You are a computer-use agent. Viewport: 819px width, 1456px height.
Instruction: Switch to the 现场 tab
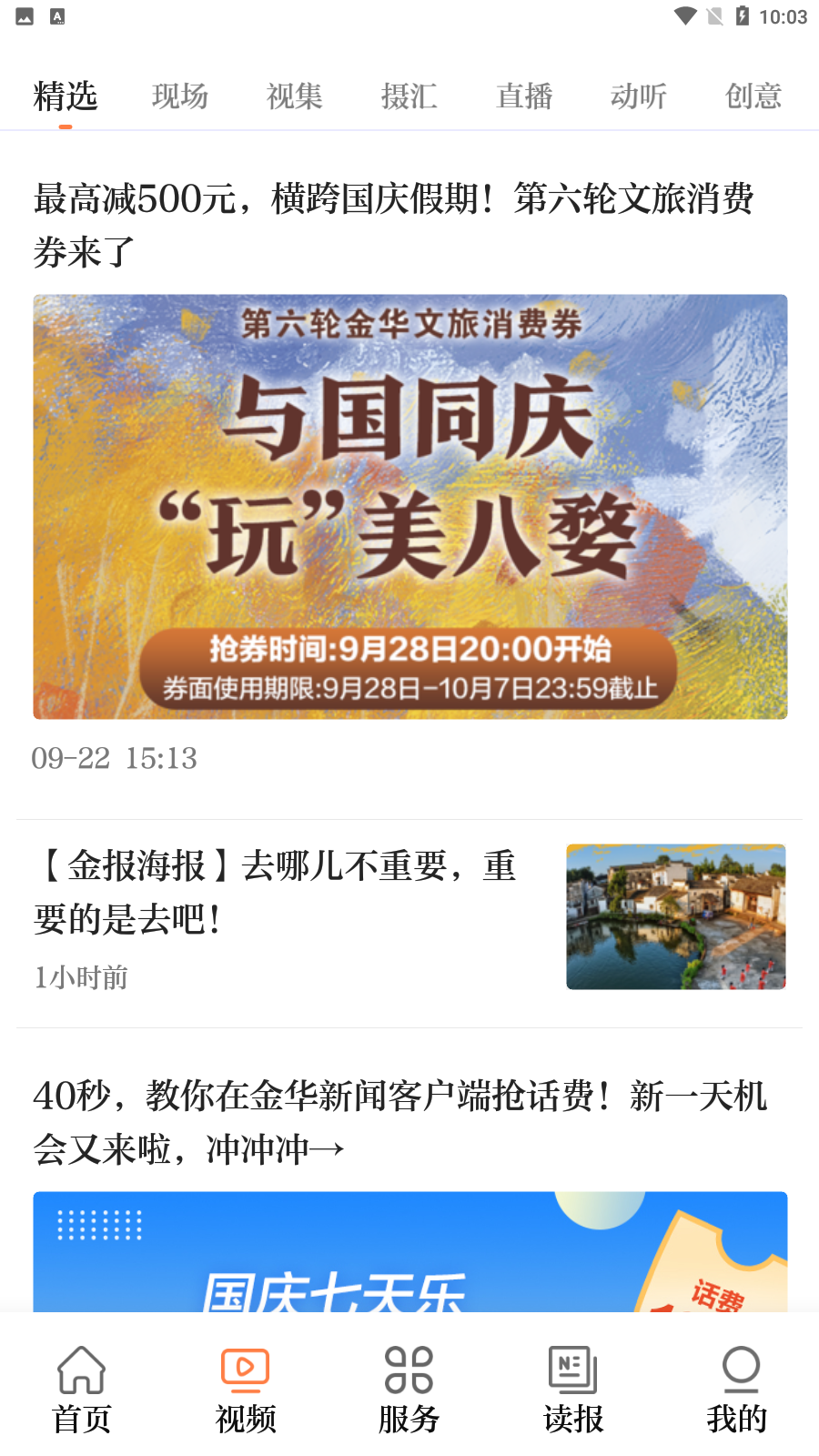(179, 96)
